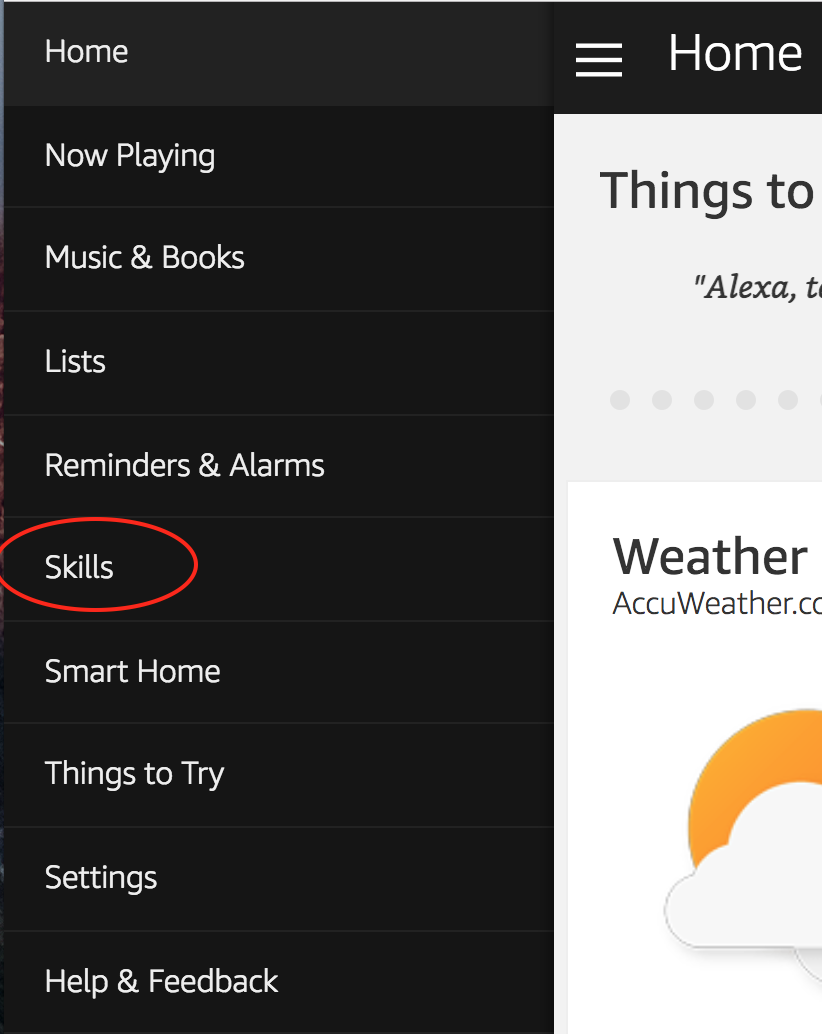Go to Home in the drawer
The width and height of the screenshot is (822, 1034).
pos(87,52)
